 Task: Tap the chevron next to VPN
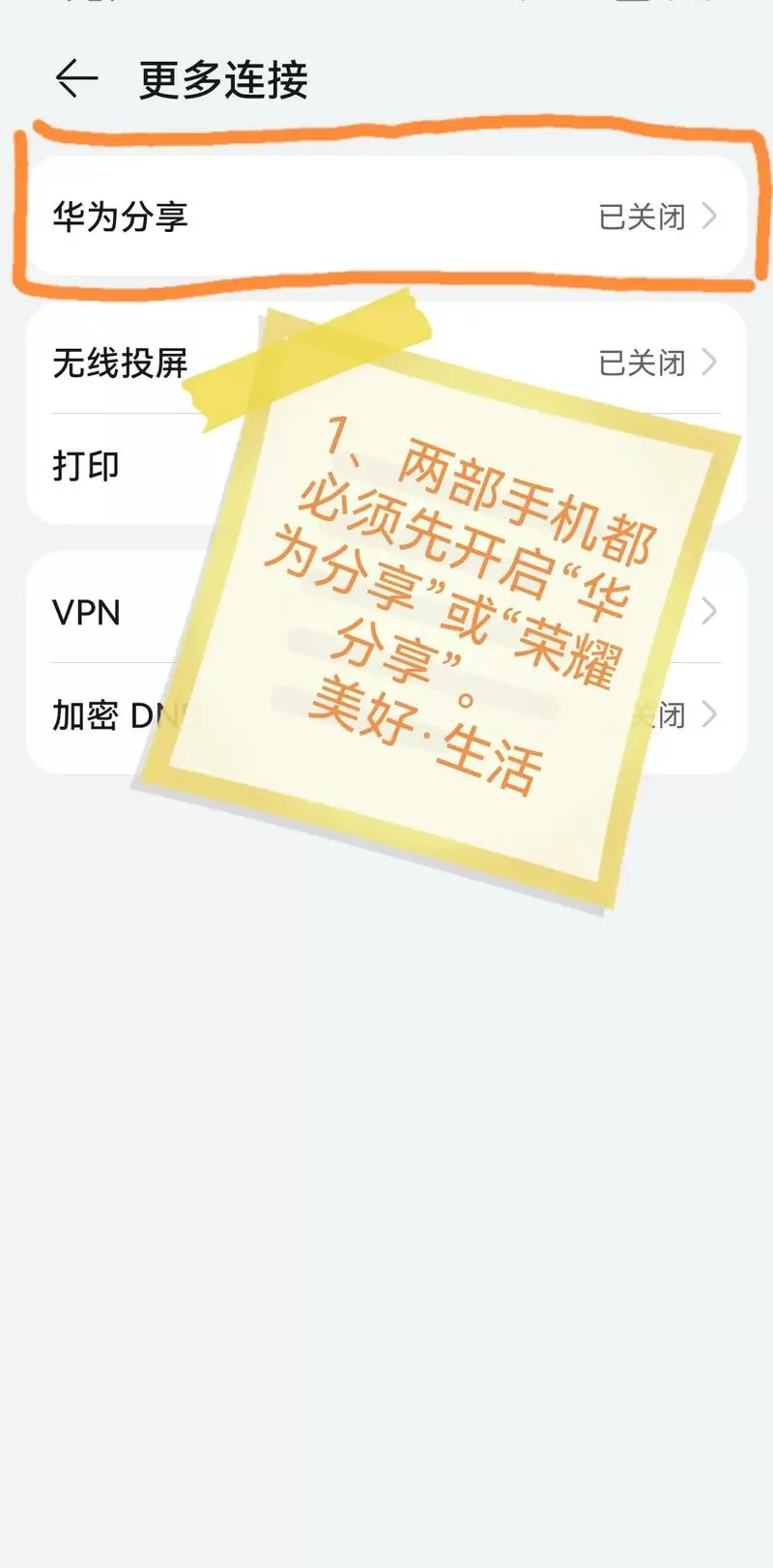pos(712,611)
